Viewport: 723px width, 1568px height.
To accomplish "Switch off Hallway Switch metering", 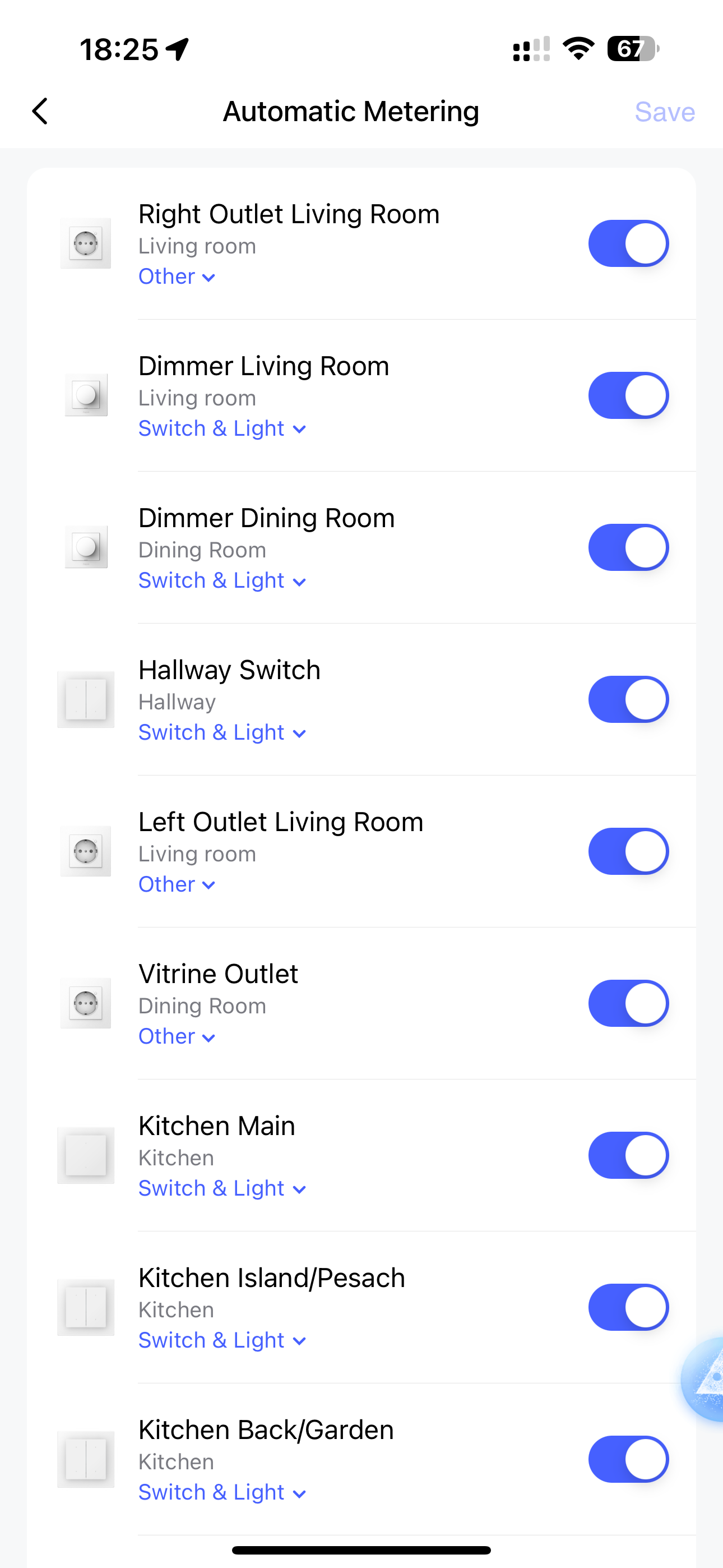I will (628, 699).
